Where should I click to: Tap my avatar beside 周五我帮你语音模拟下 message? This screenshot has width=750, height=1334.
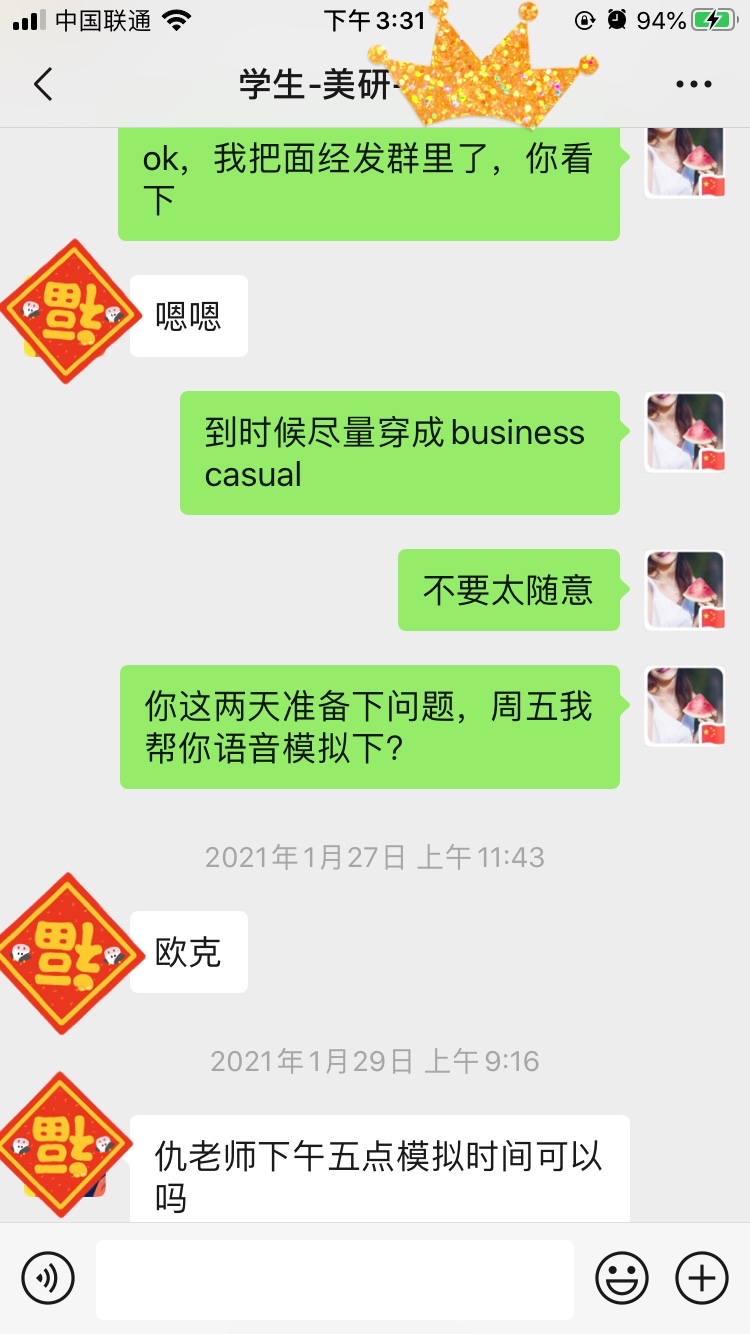(685, 706)
